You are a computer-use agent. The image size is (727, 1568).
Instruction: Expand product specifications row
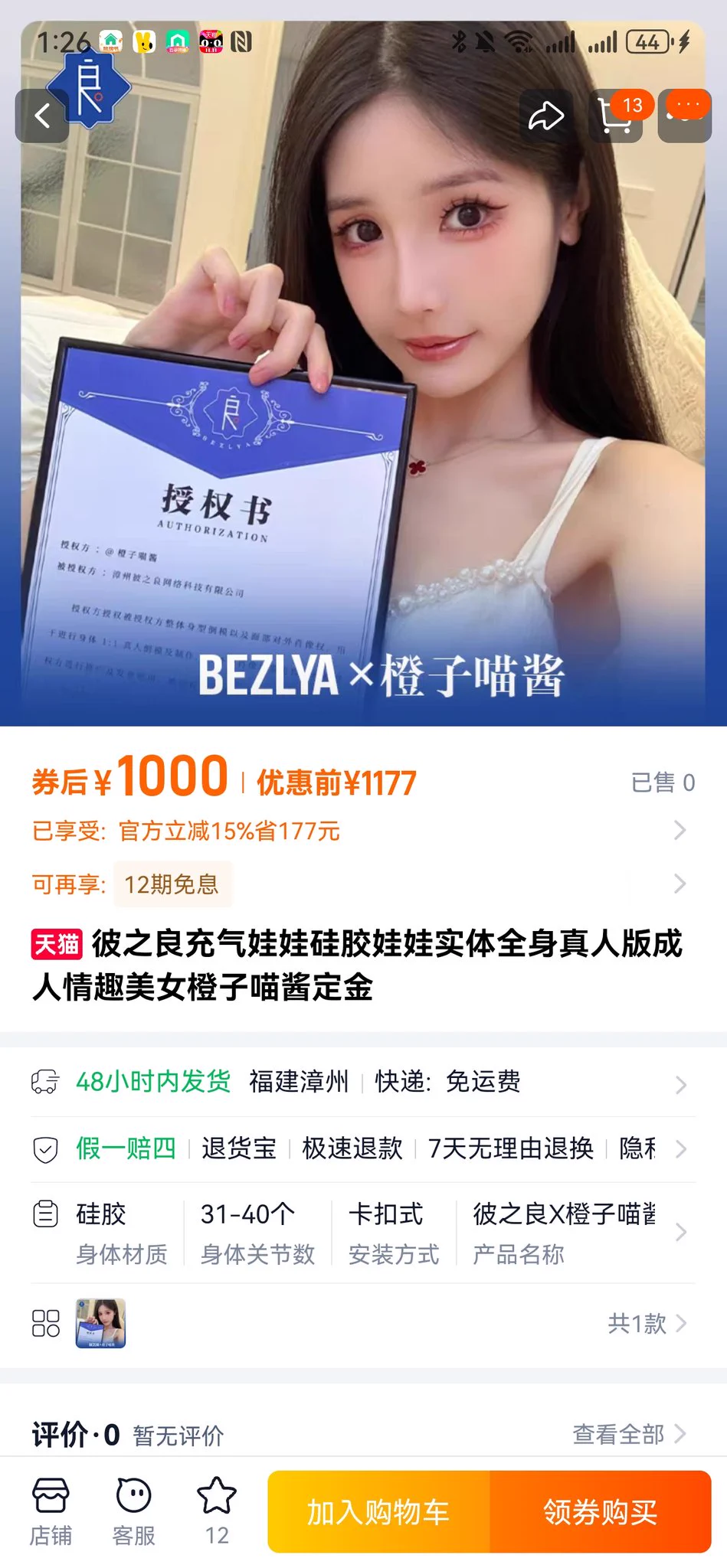point(359,1232)
